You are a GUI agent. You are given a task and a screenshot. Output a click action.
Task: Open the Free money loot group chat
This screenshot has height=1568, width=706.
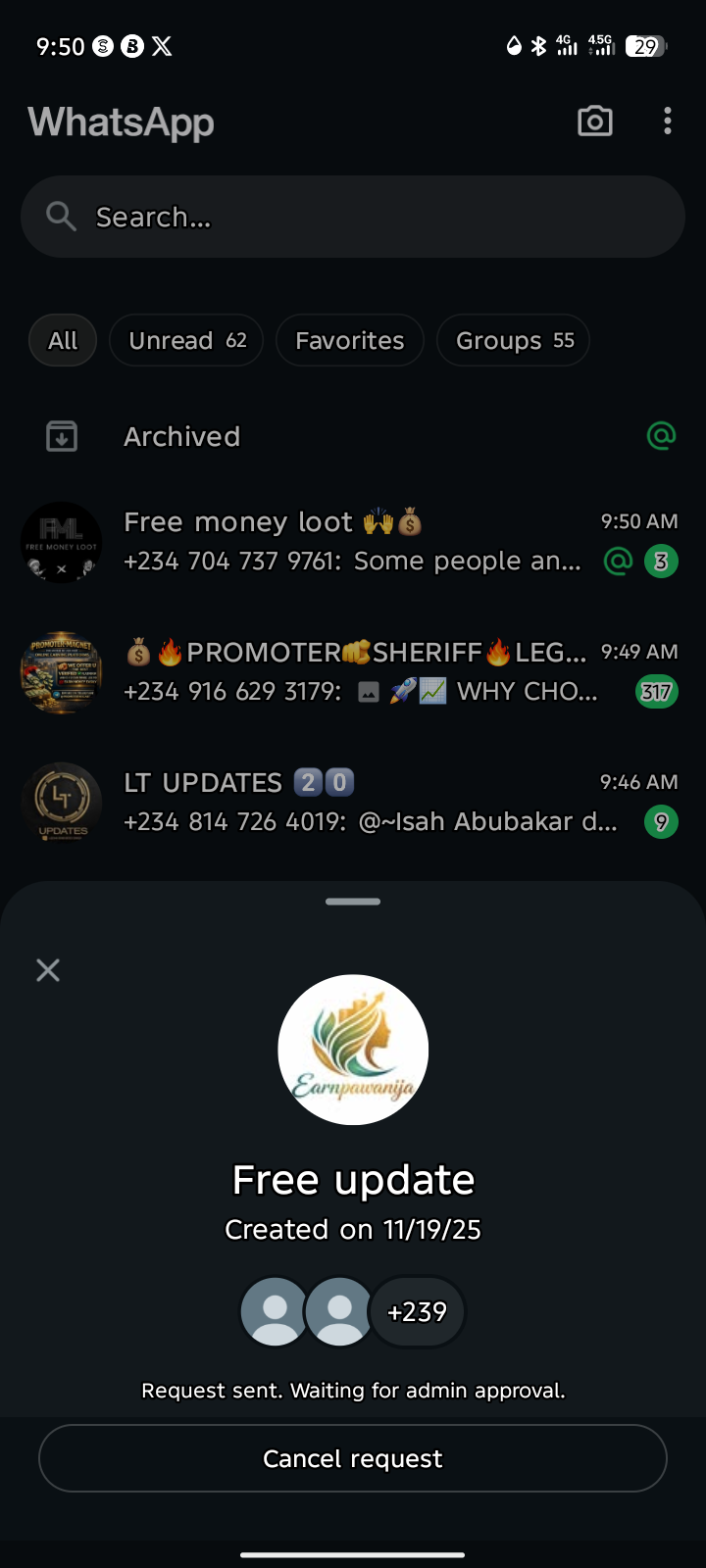[x=353, y=542]
